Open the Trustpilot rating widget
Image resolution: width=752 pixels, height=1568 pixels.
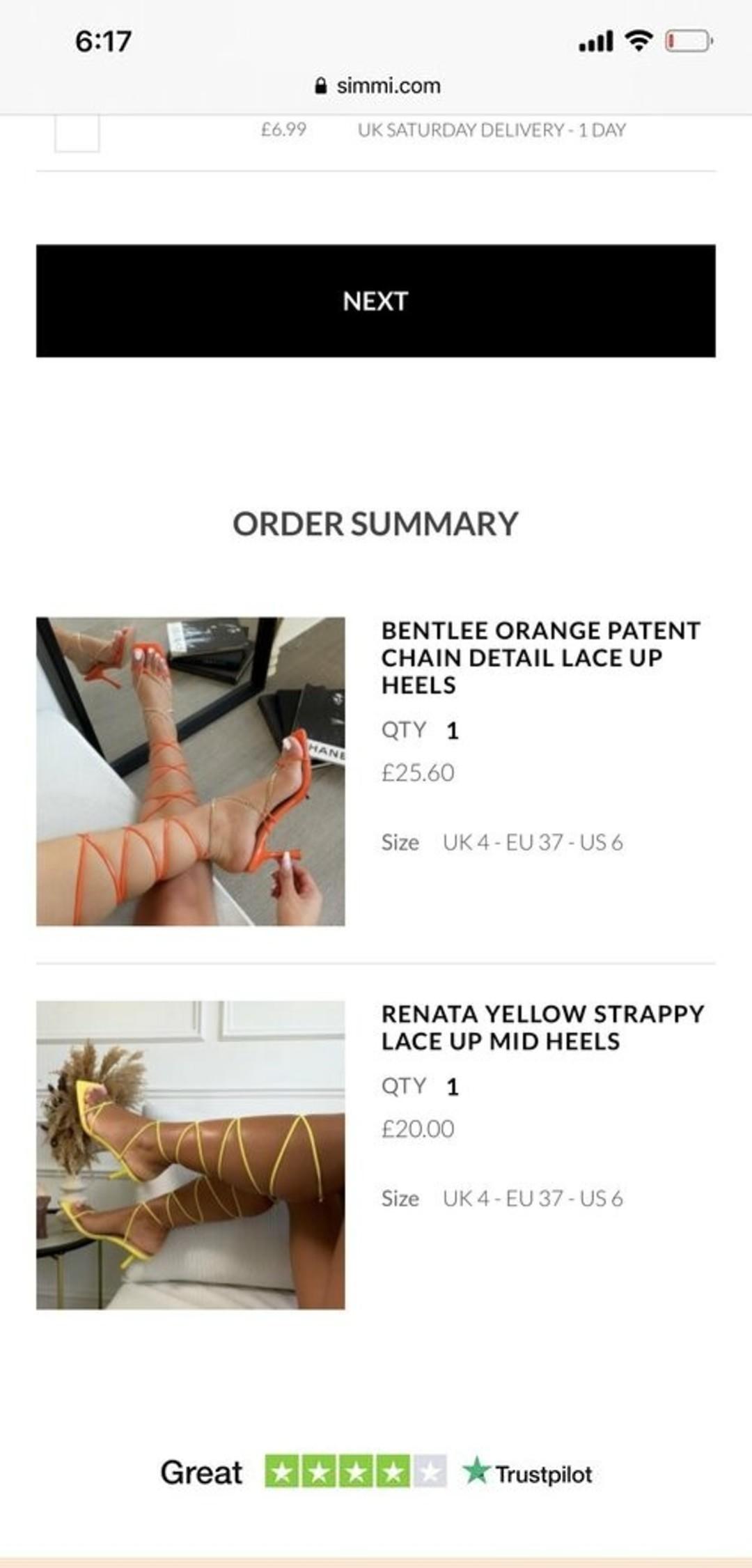(x=376, y=1472)
